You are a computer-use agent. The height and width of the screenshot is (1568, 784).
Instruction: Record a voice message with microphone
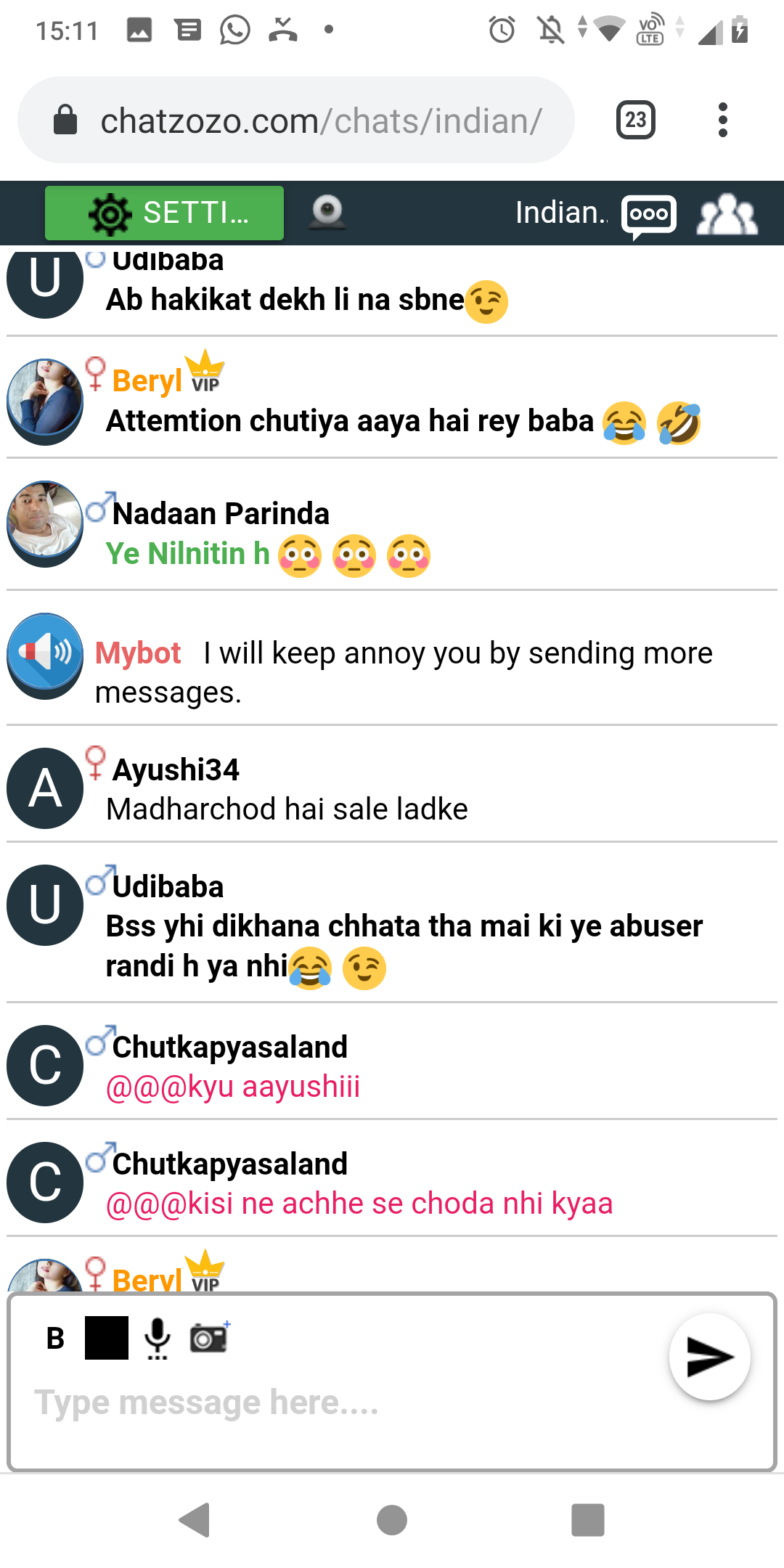[x=158, y=1338]
